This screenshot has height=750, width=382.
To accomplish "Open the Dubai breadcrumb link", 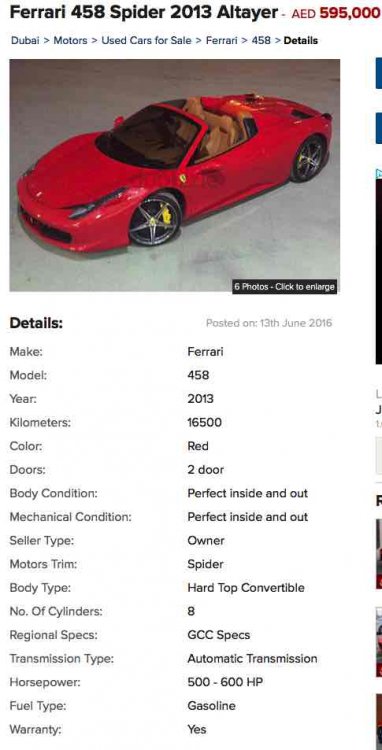I will (x=25, y=41).
